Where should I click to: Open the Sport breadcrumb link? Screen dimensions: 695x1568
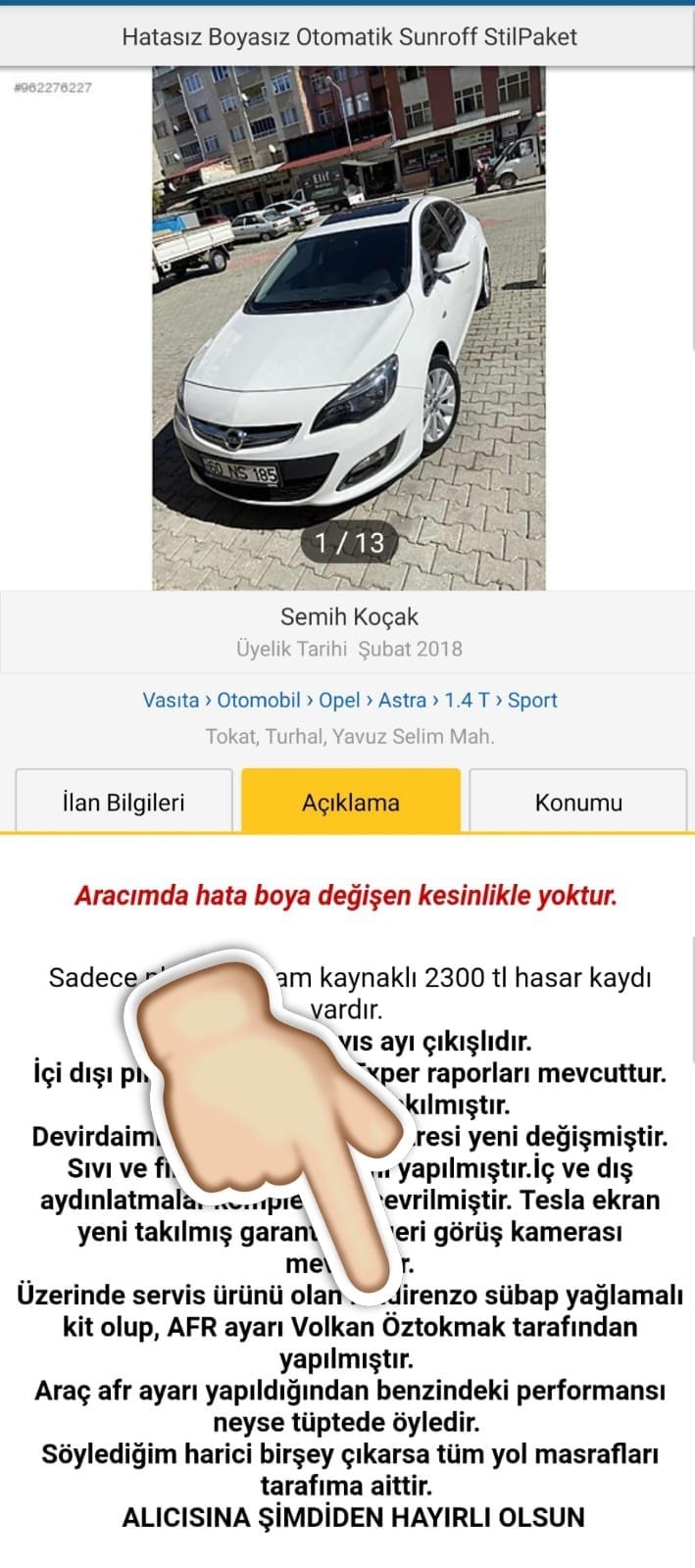(x=532, y=700)
